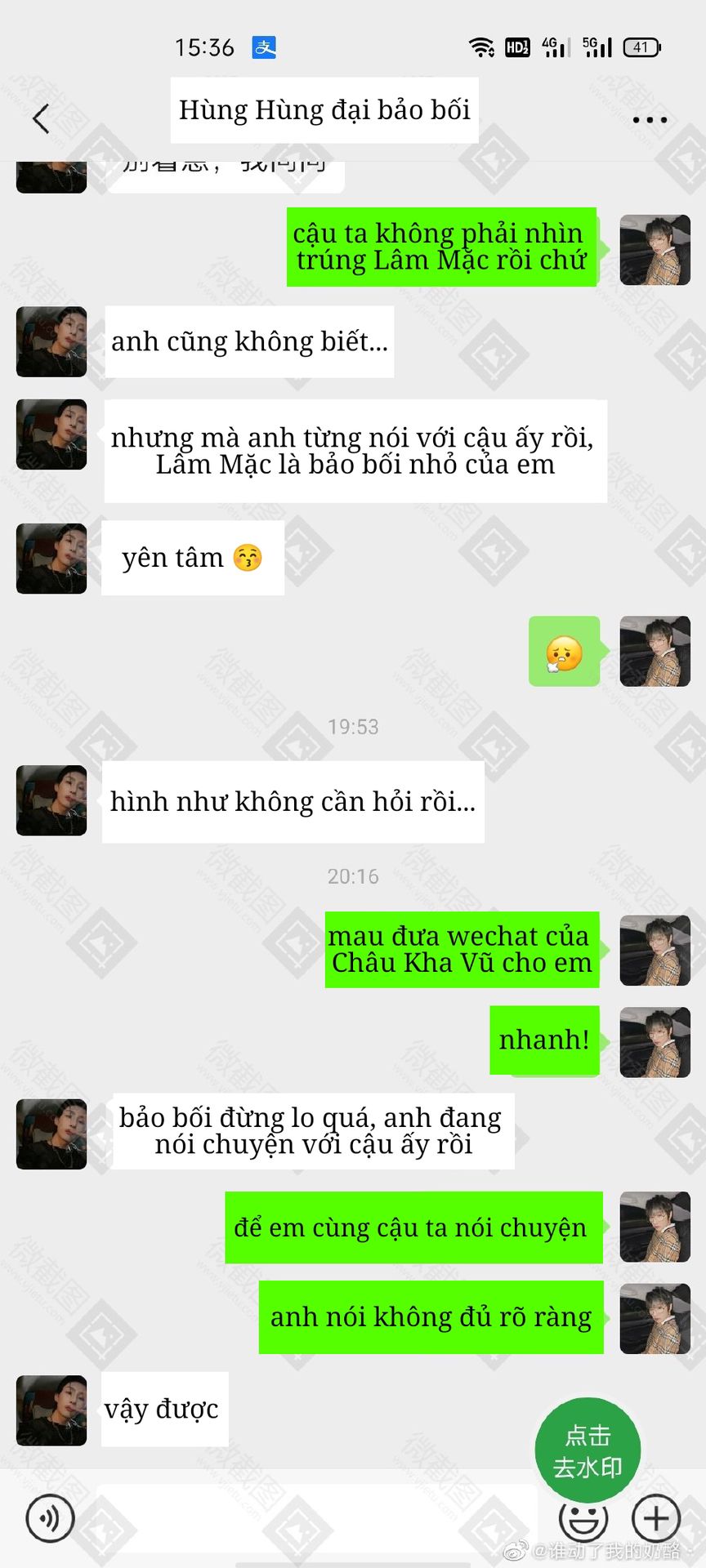Image resolution: width=706 pixels, height=1568 pixels.
Task: Switch to voice message input
Action: point(51,1518)
